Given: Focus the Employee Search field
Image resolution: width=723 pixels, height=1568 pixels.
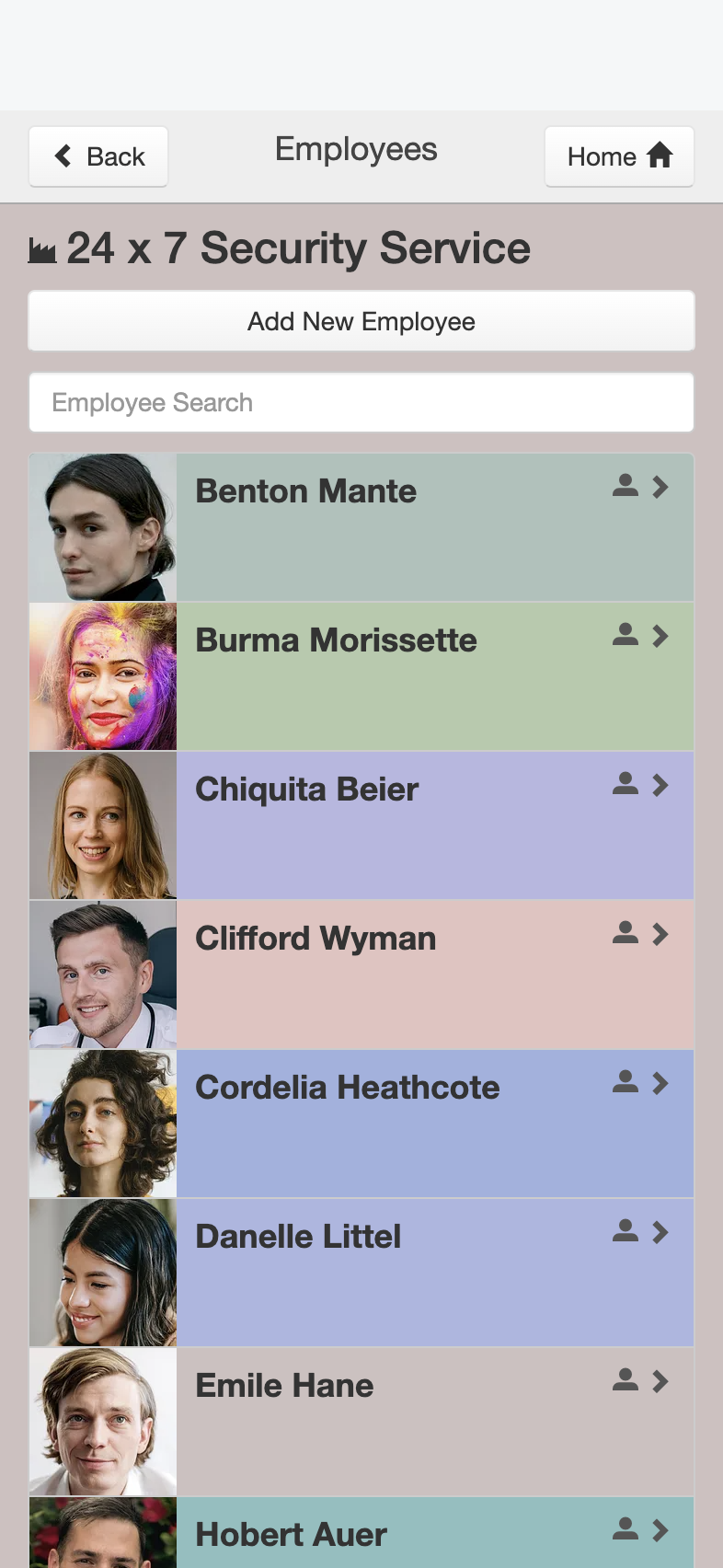Looking at the screenshot, I should 361,402.
